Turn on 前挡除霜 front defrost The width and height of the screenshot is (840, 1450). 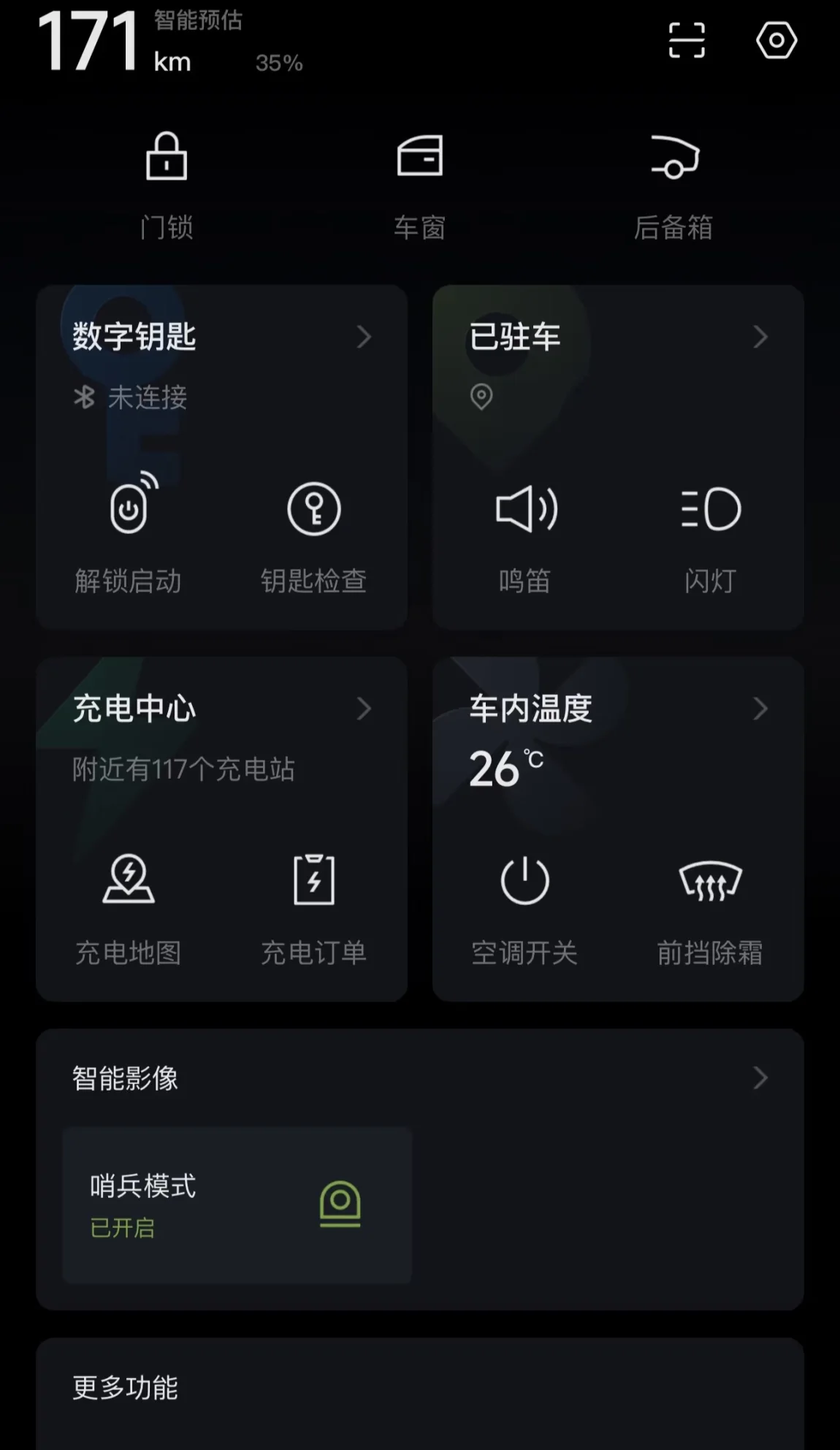pos(710,911)
